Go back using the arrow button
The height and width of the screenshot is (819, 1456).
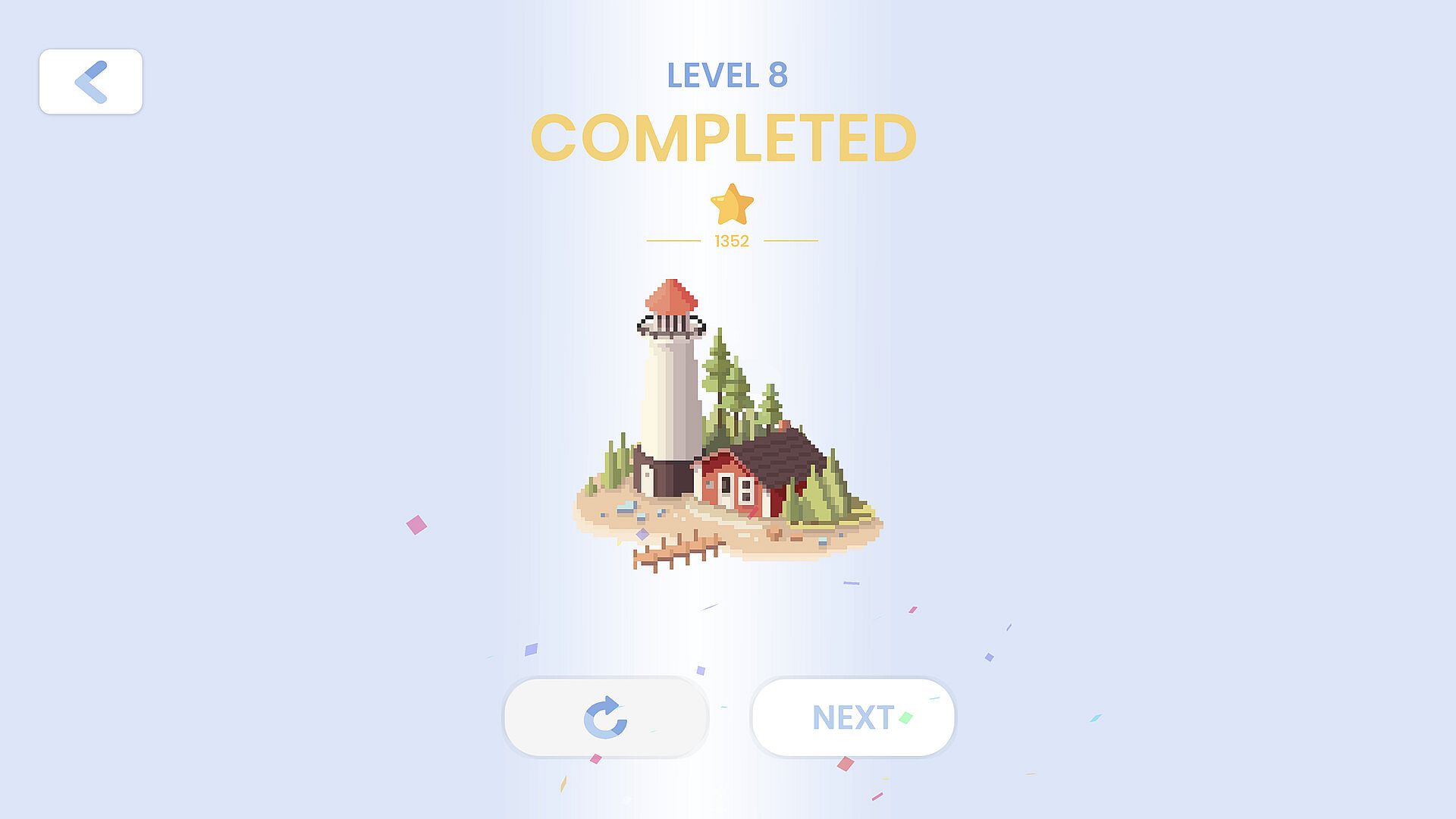click(91, 82)
